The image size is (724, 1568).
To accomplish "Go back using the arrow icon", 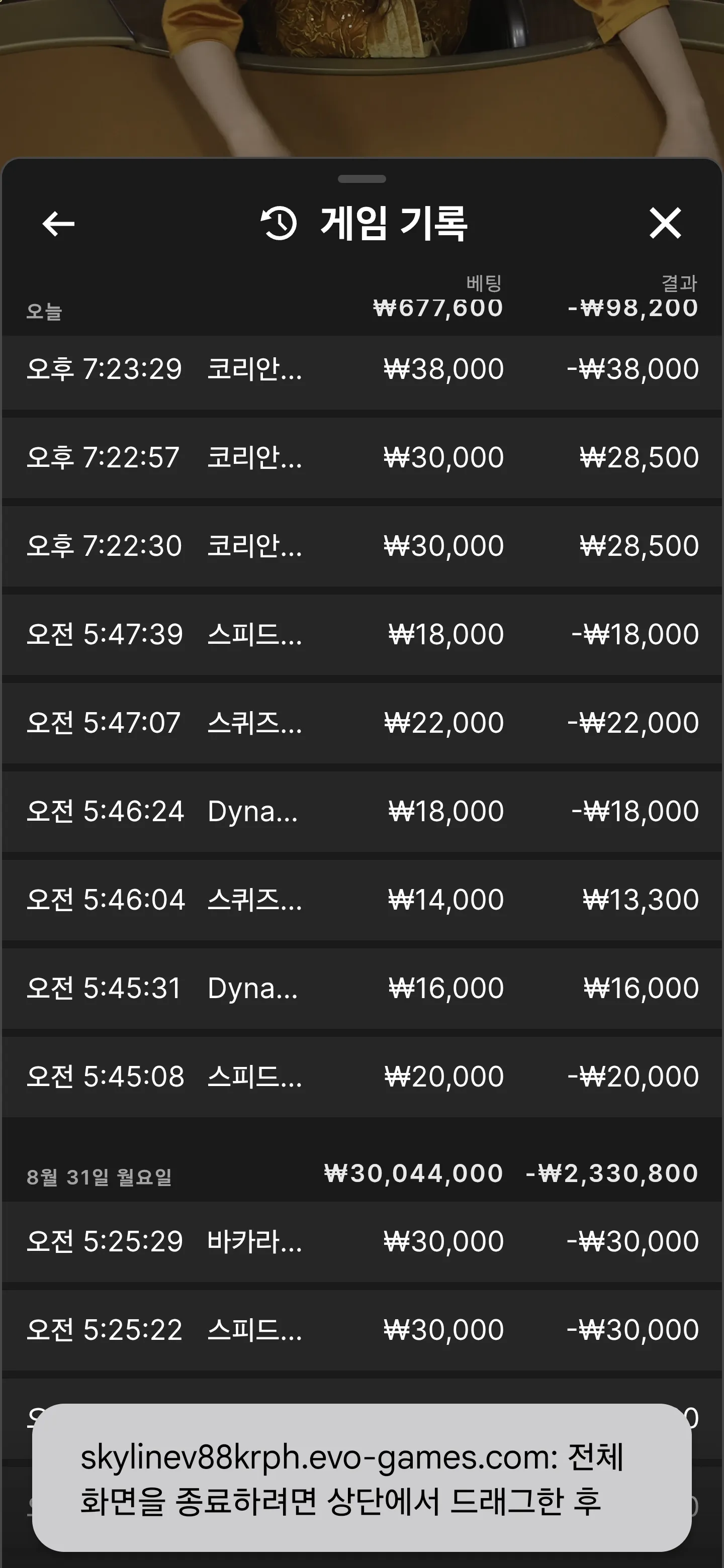I will click(58, 224).
